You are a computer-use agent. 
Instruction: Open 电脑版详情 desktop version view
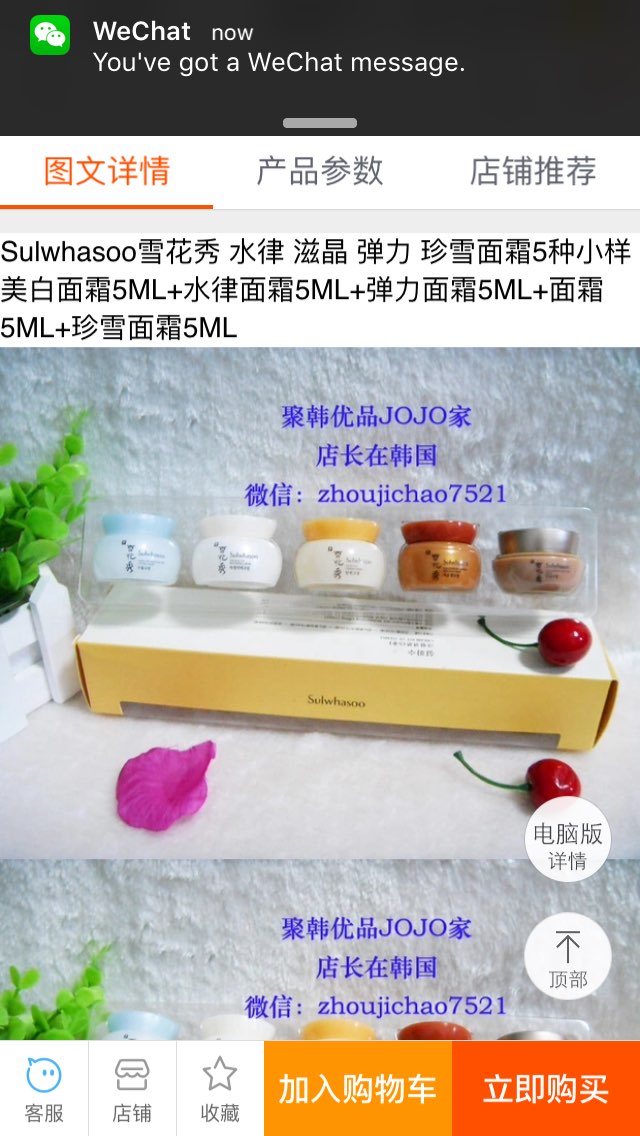click(x=567, y=846)
